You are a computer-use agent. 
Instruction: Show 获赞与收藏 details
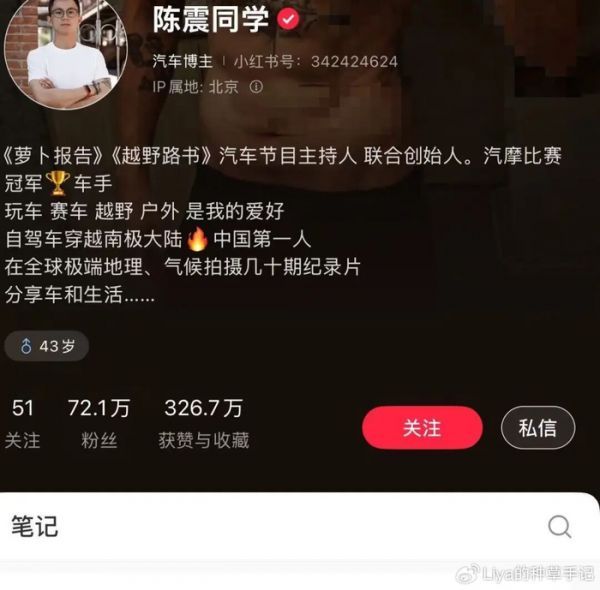coord(203,423)
